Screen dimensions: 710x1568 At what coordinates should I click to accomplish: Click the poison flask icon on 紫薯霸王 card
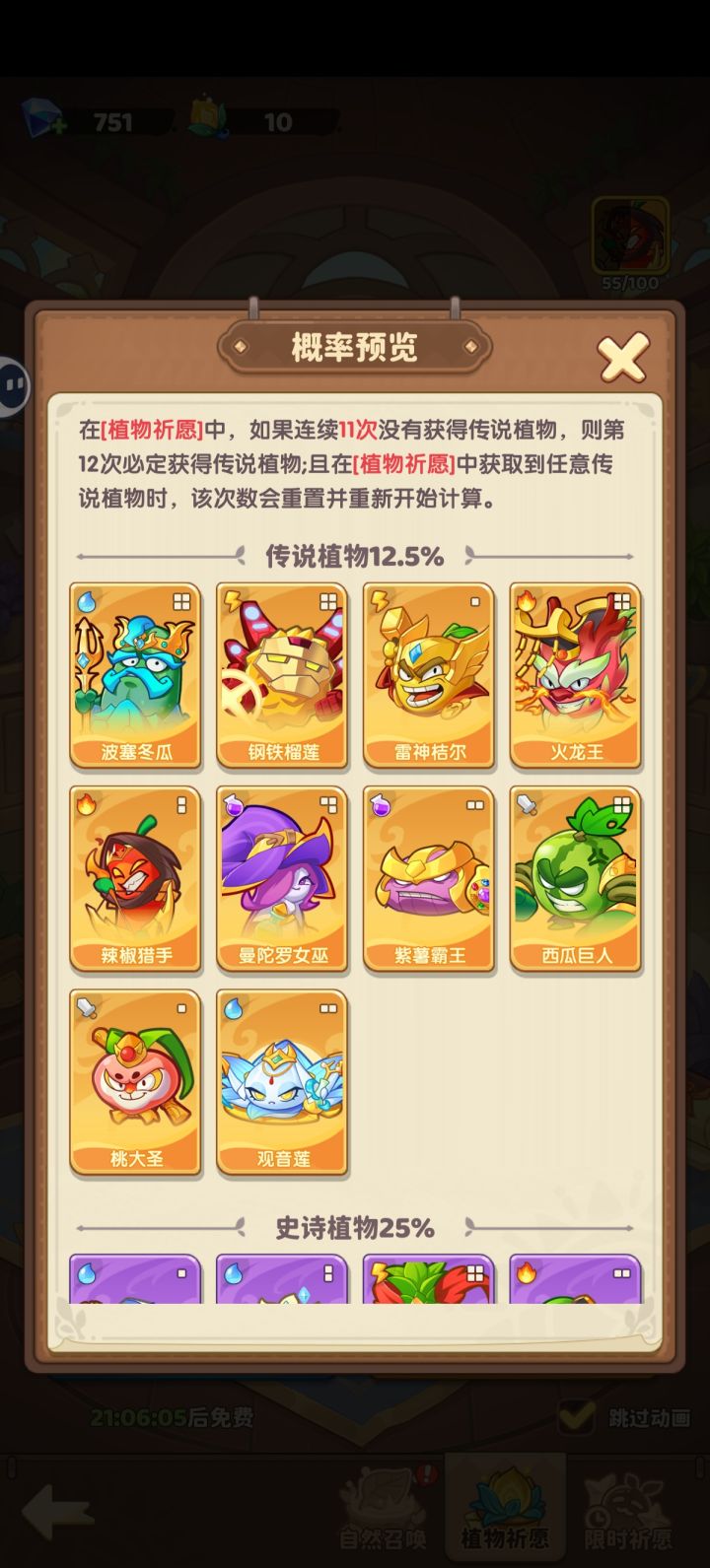pos(383,804)
